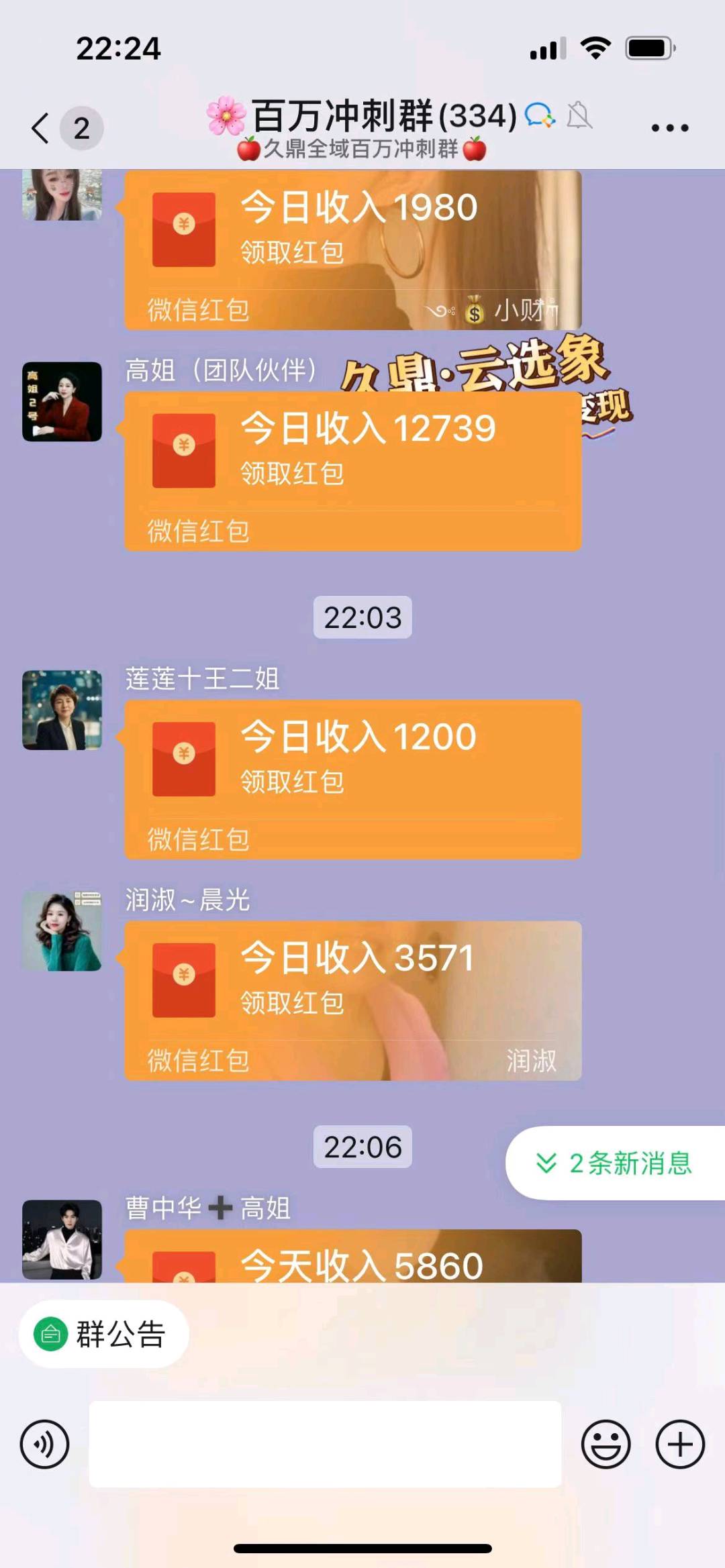The image size is (725, 1568).
Task: Open the plus attachment menu
Action: coord(679,1444)
